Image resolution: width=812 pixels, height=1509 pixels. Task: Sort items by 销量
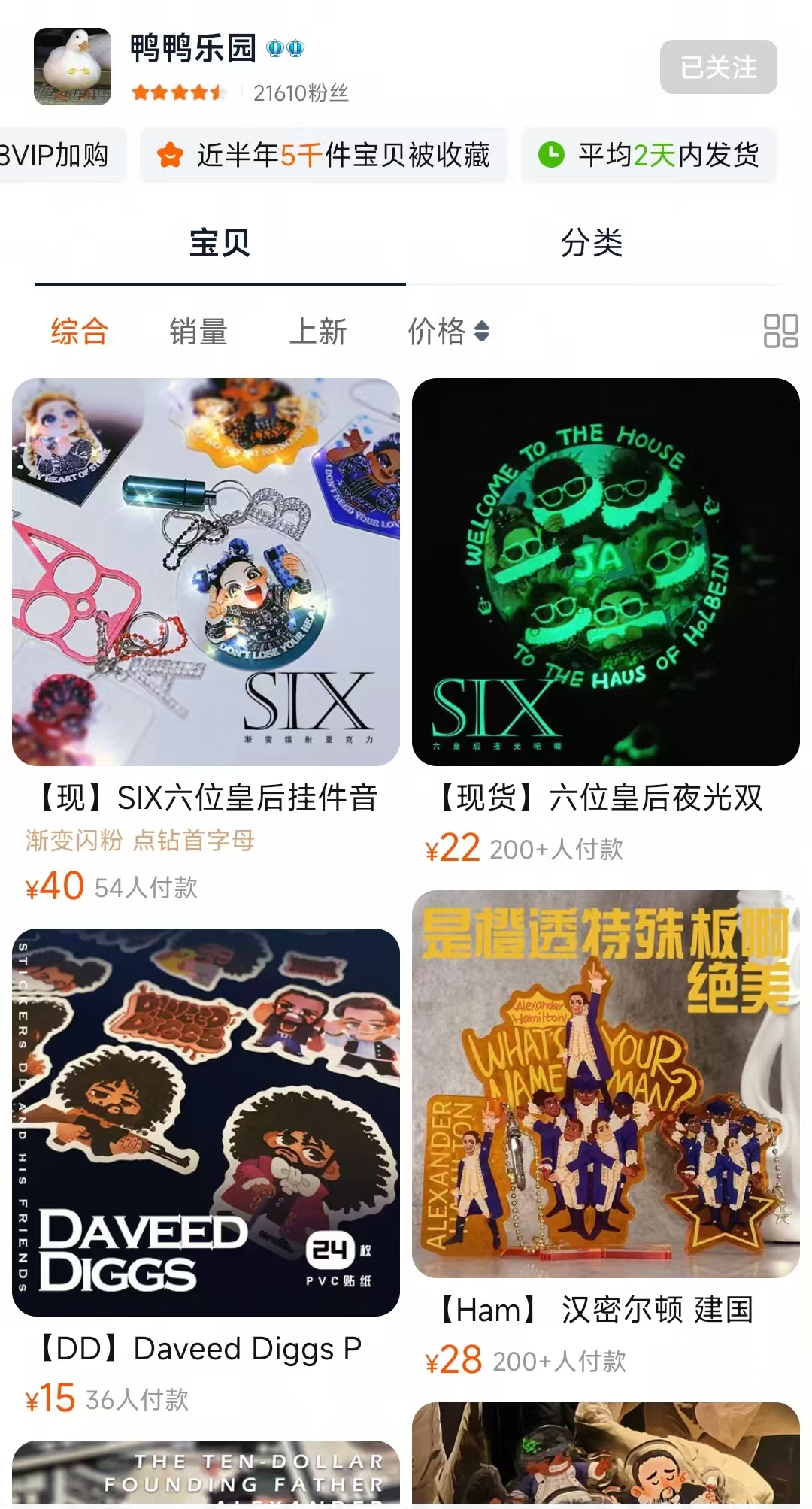(x=198, y=332)
